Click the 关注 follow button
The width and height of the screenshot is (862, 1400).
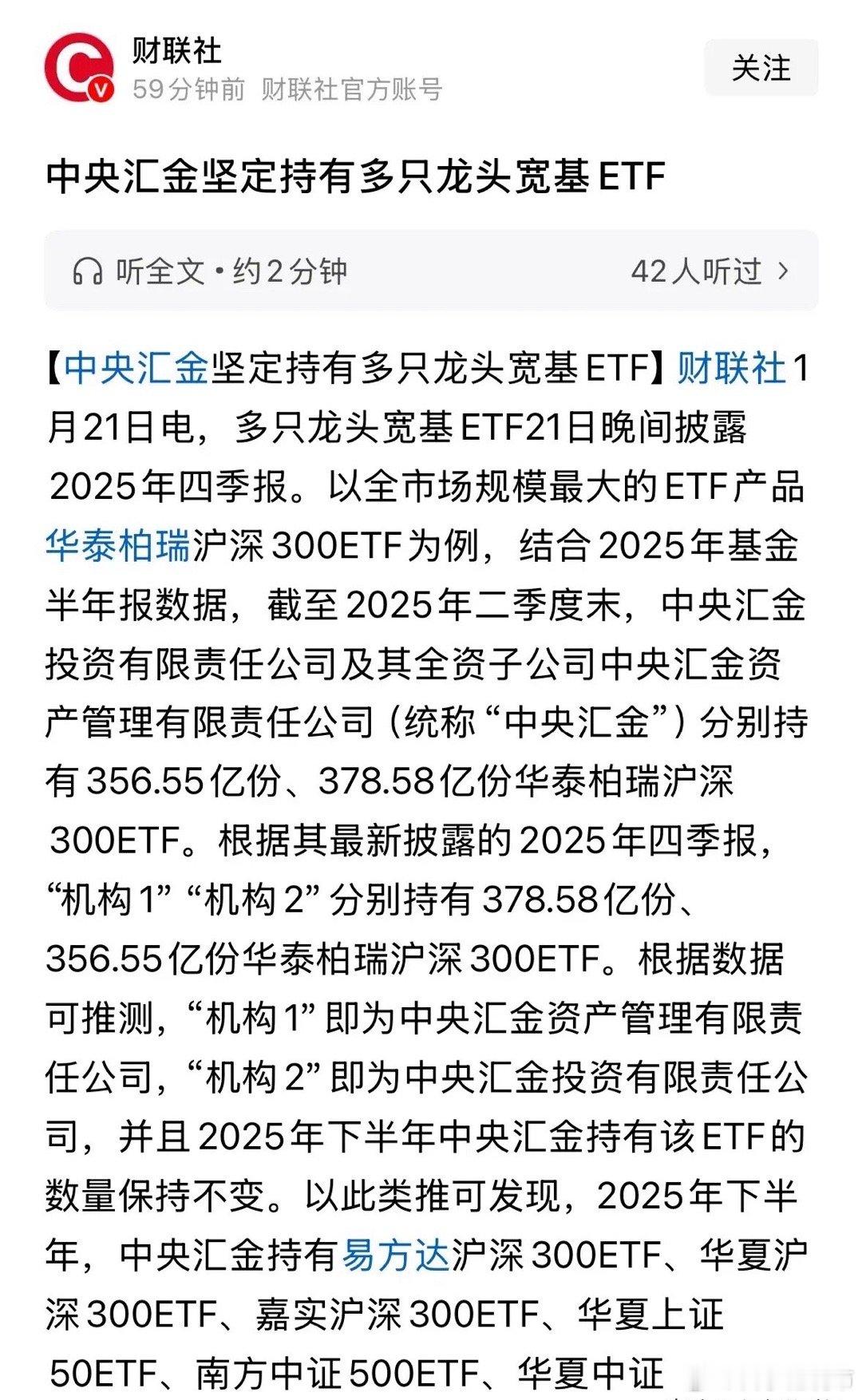tap(758, 68)
